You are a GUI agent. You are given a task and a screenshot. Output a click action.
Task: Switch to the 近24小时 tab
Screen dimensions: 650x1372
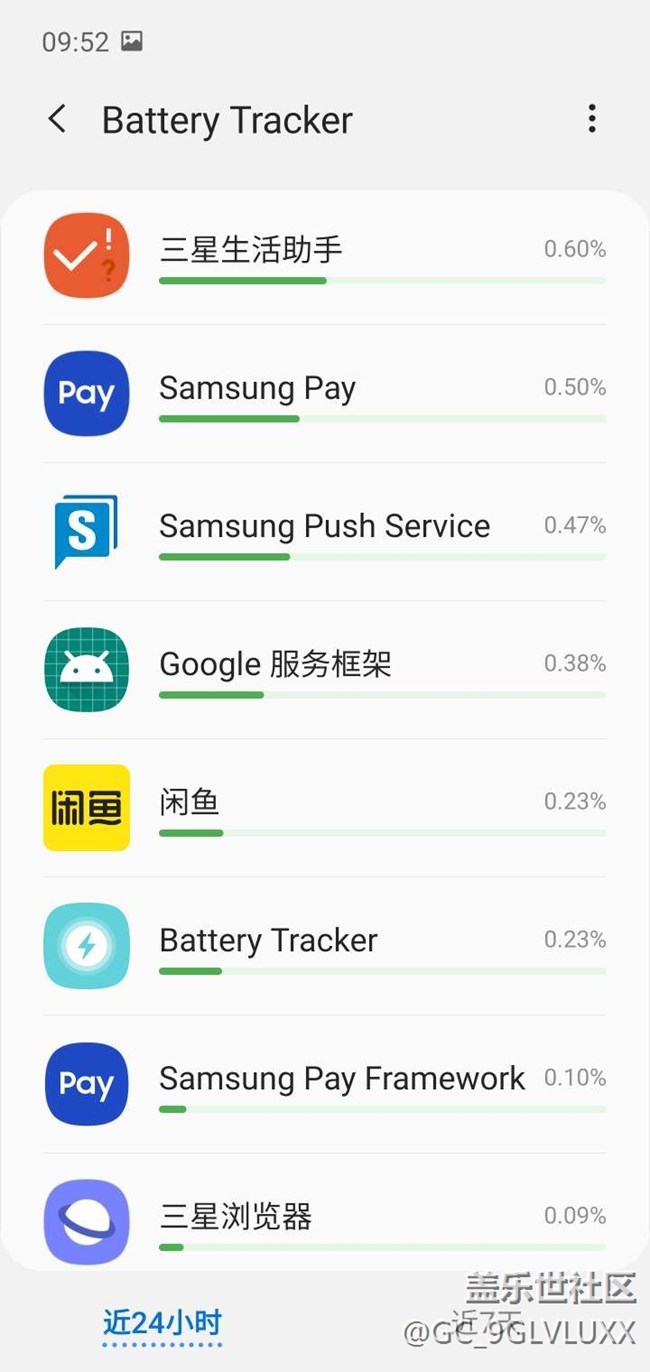(x=162, y=1323)
